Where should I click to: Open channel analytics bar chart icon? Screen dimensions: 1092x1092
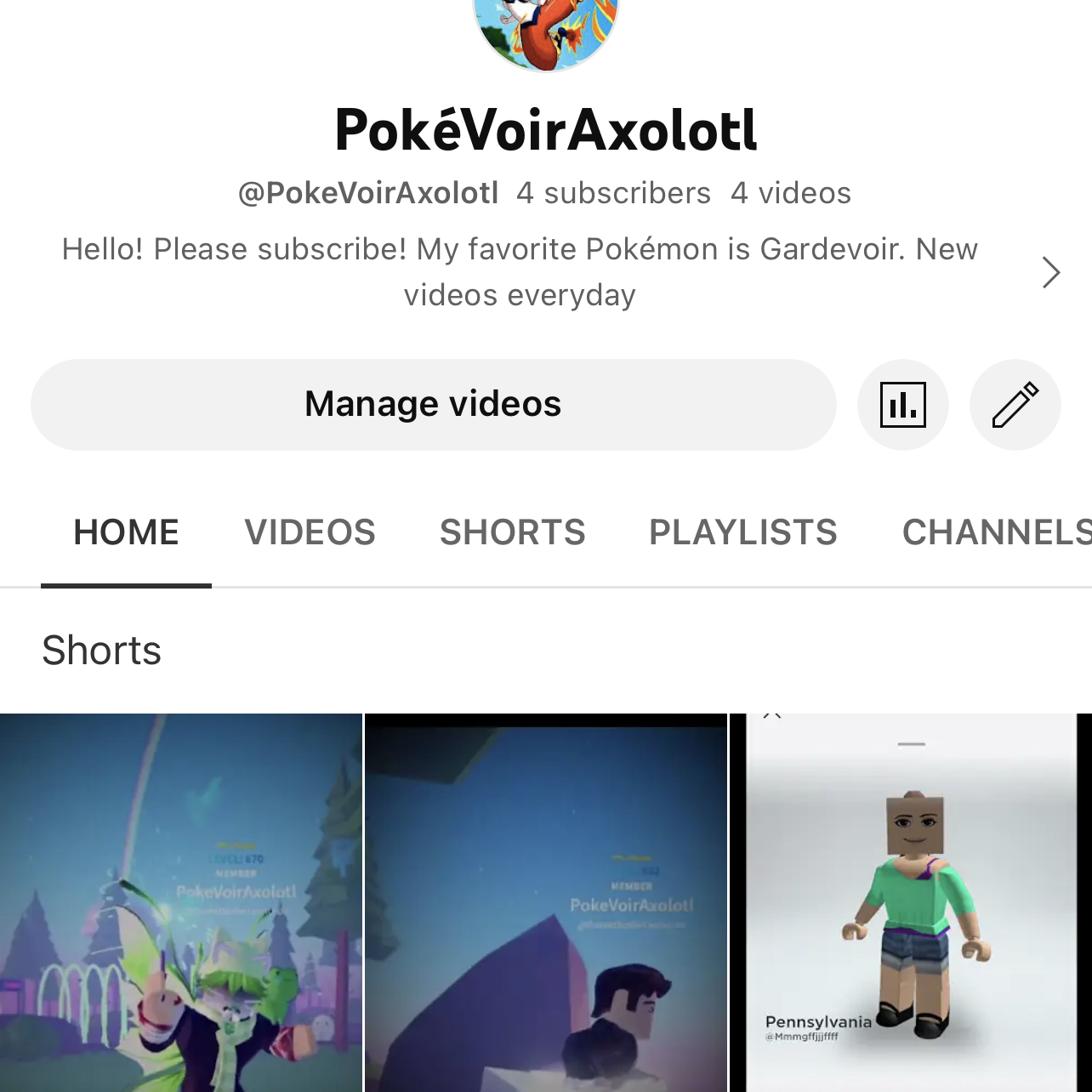pyautogui.click(x=902, y=404)
